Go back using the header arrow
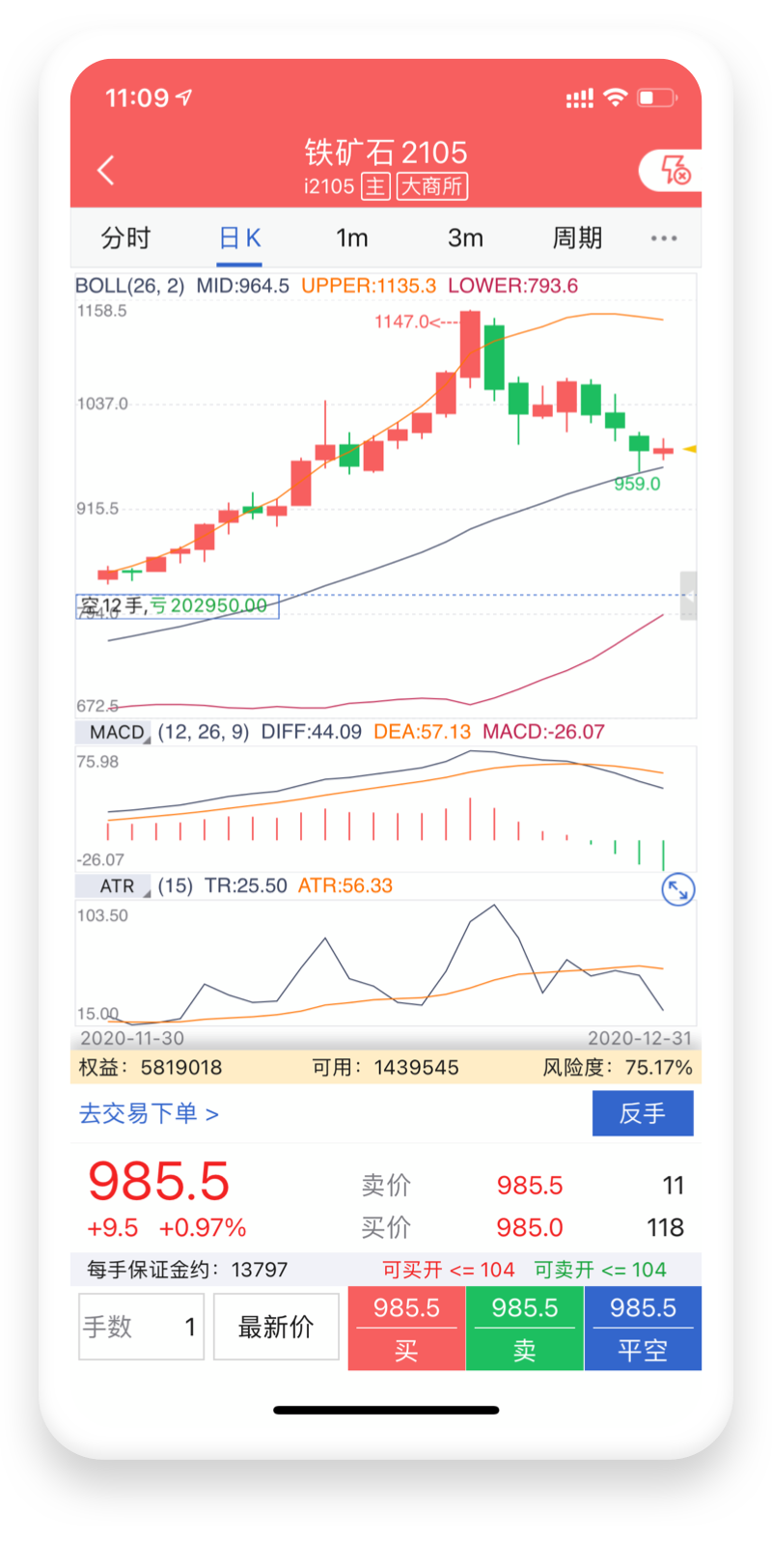 tap(106, 170)
